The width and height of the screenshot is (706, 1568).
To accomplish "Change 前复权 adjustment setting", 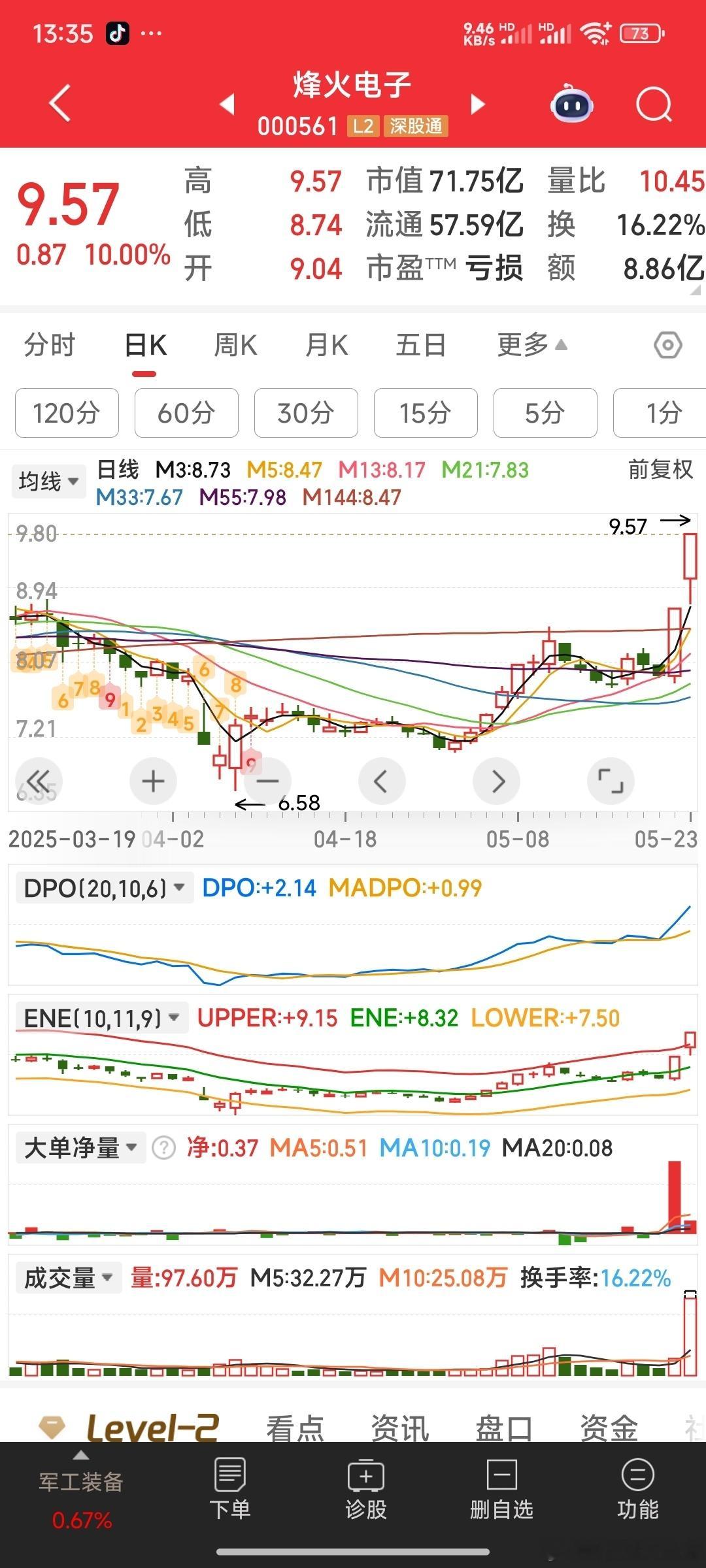I will click(660, 469).
